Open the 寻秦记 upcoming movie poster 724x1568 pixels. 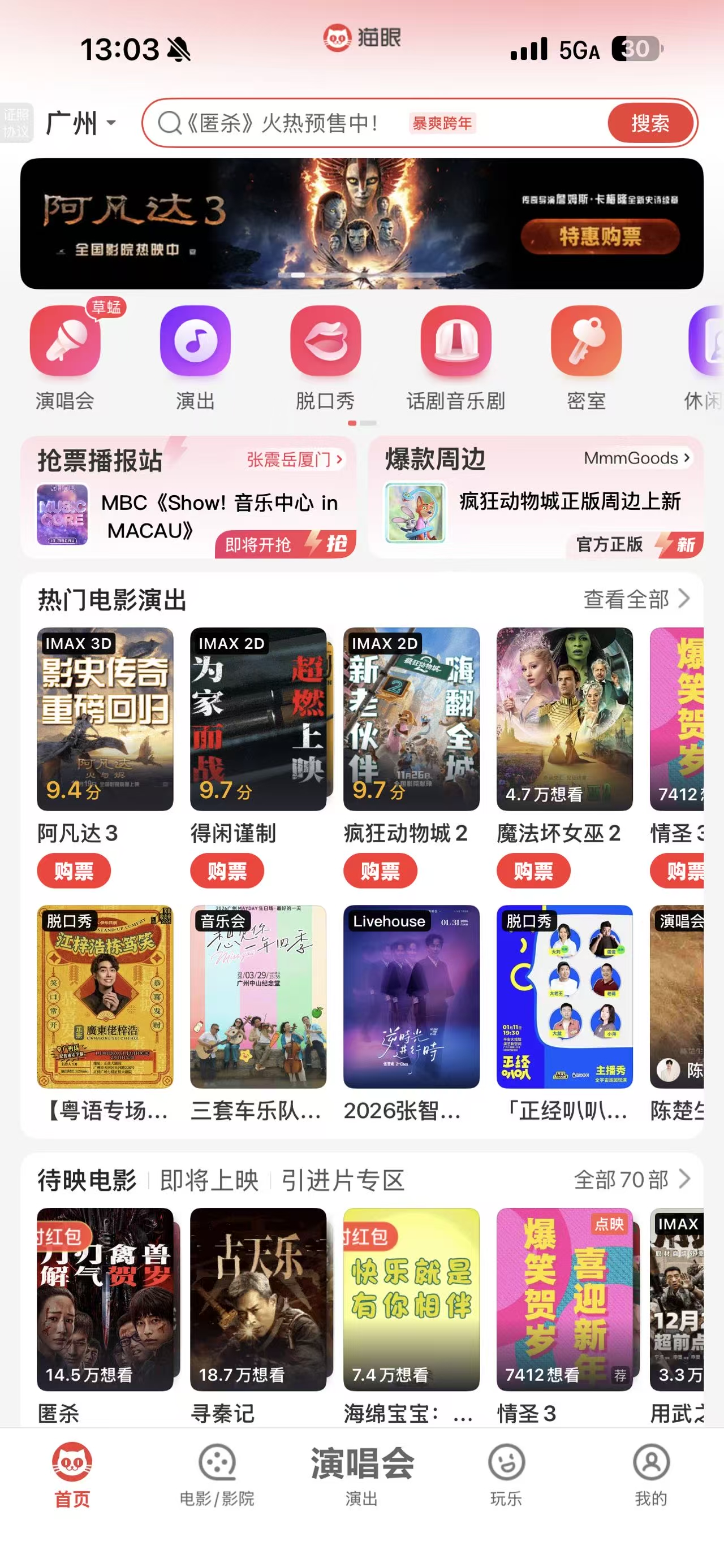coord(258,1299)
